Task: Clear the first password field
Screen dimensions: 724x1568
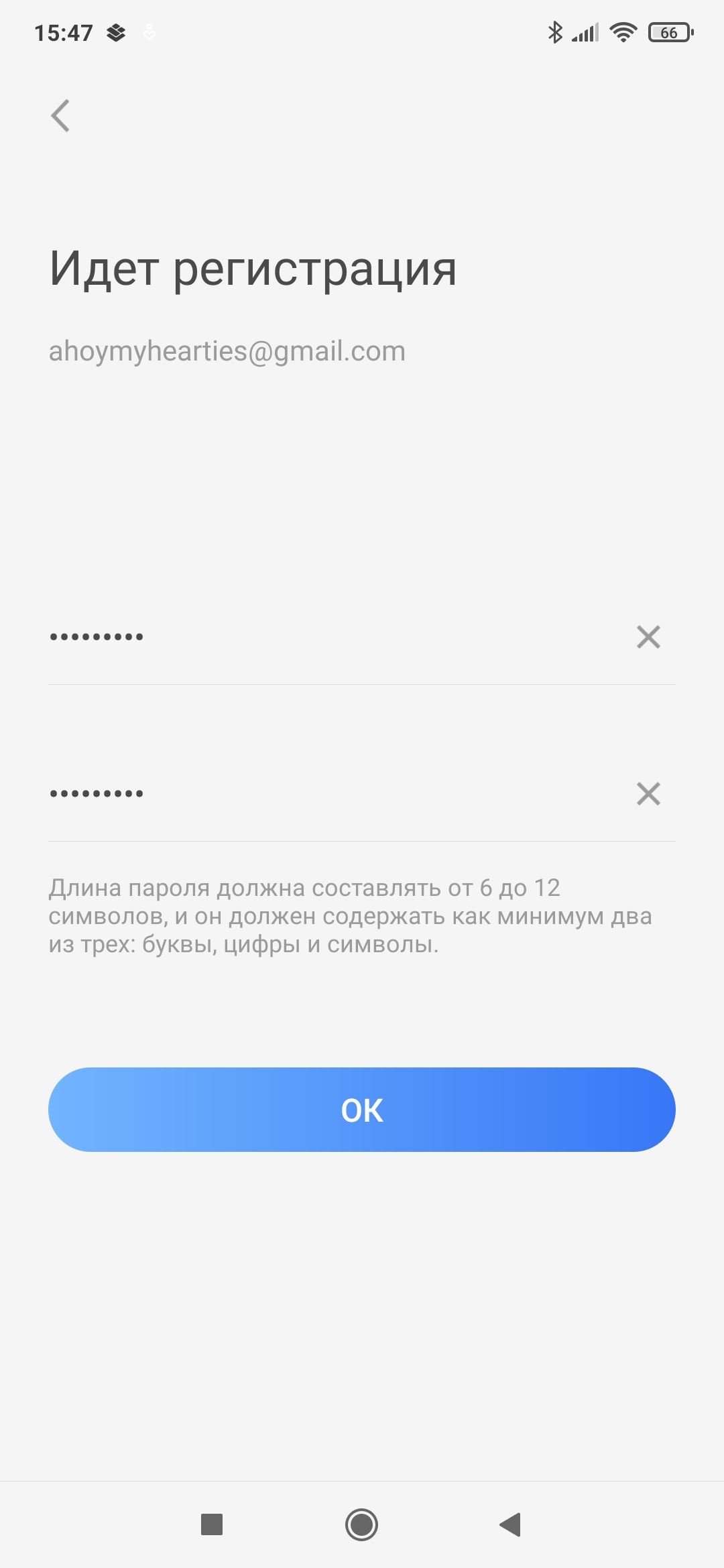Action: coord(648,637)
